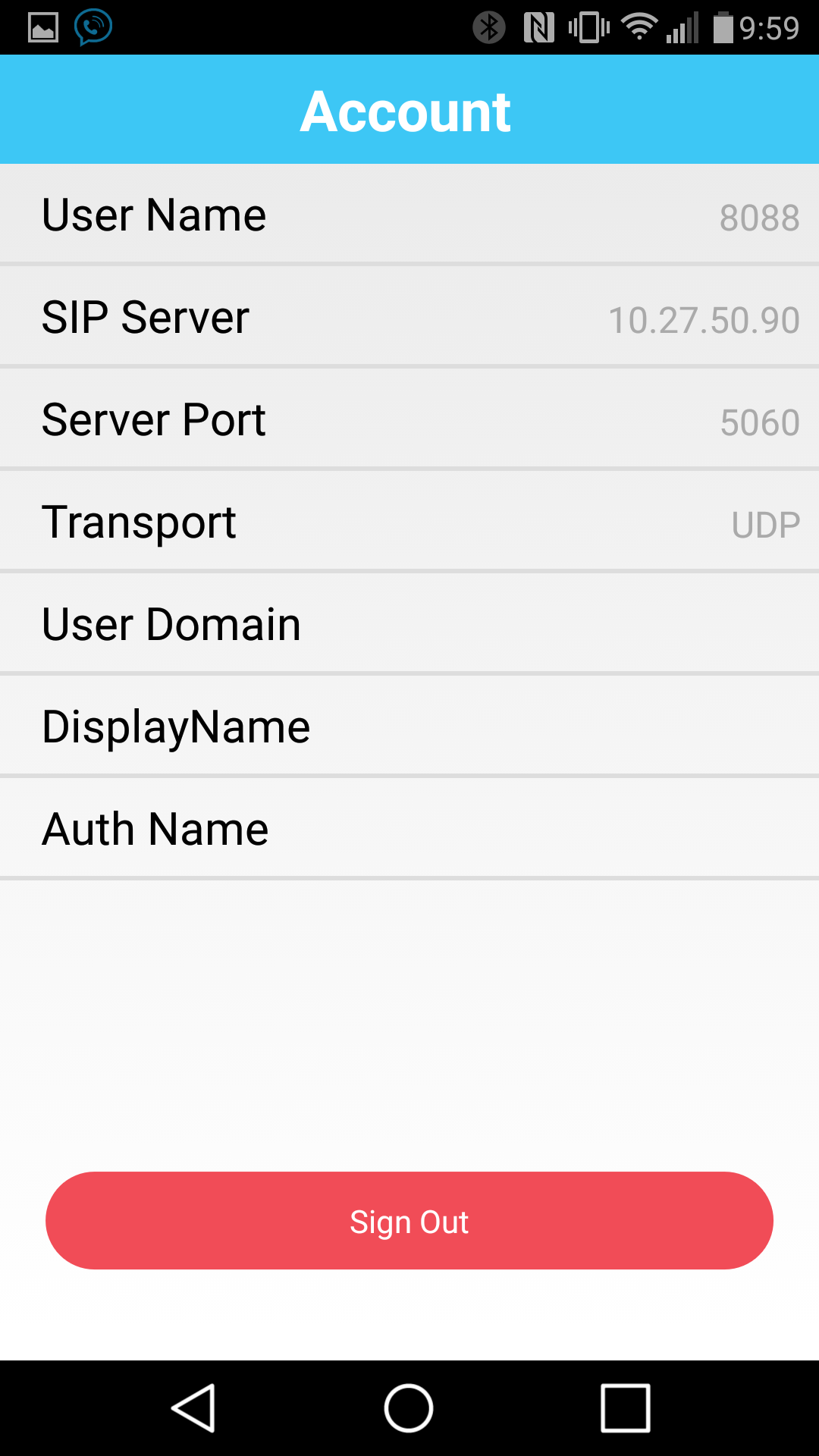Screen dimensions: 819x1456
Task: Open the User Name row
Action: (x=409, y=215)
